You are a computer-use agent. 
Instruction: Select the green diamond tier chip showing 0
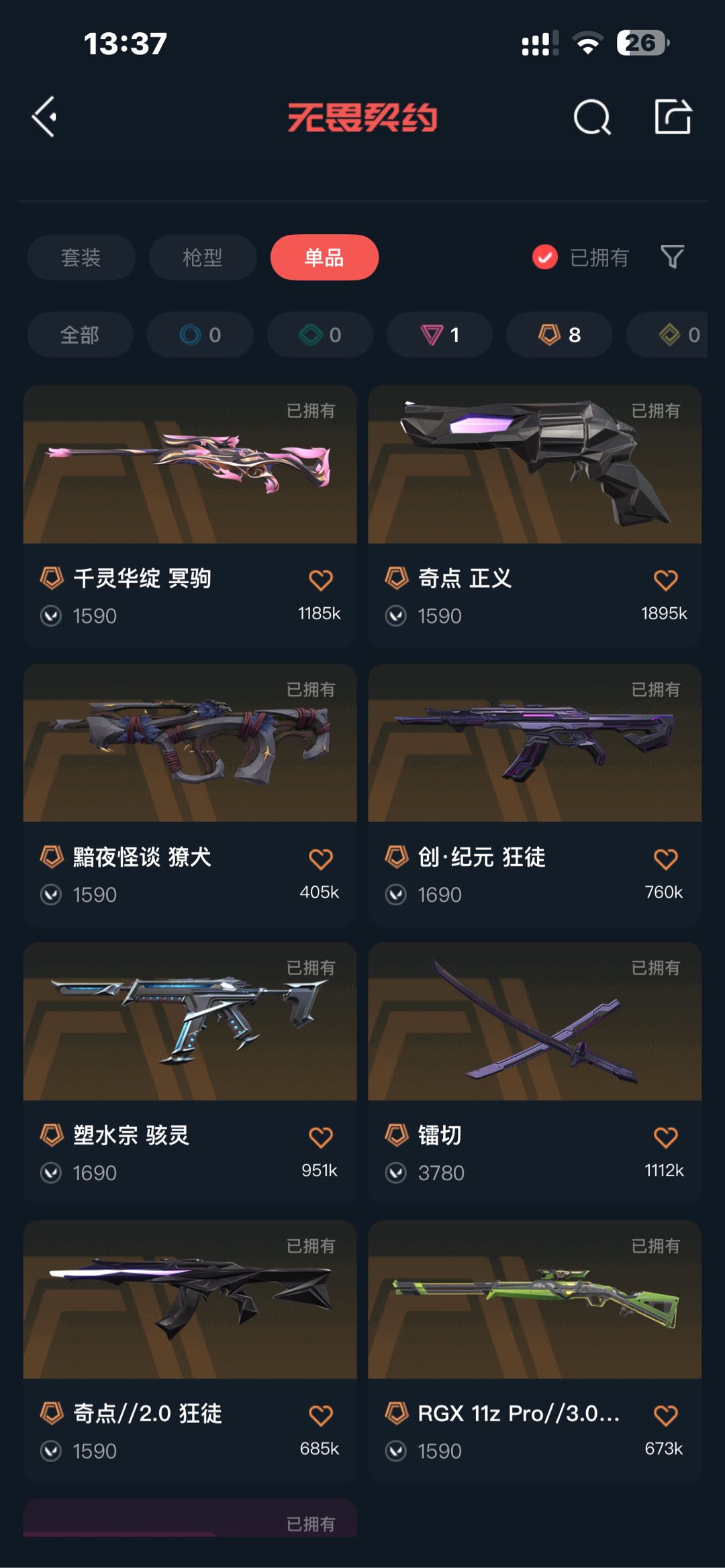click(320, 335)
